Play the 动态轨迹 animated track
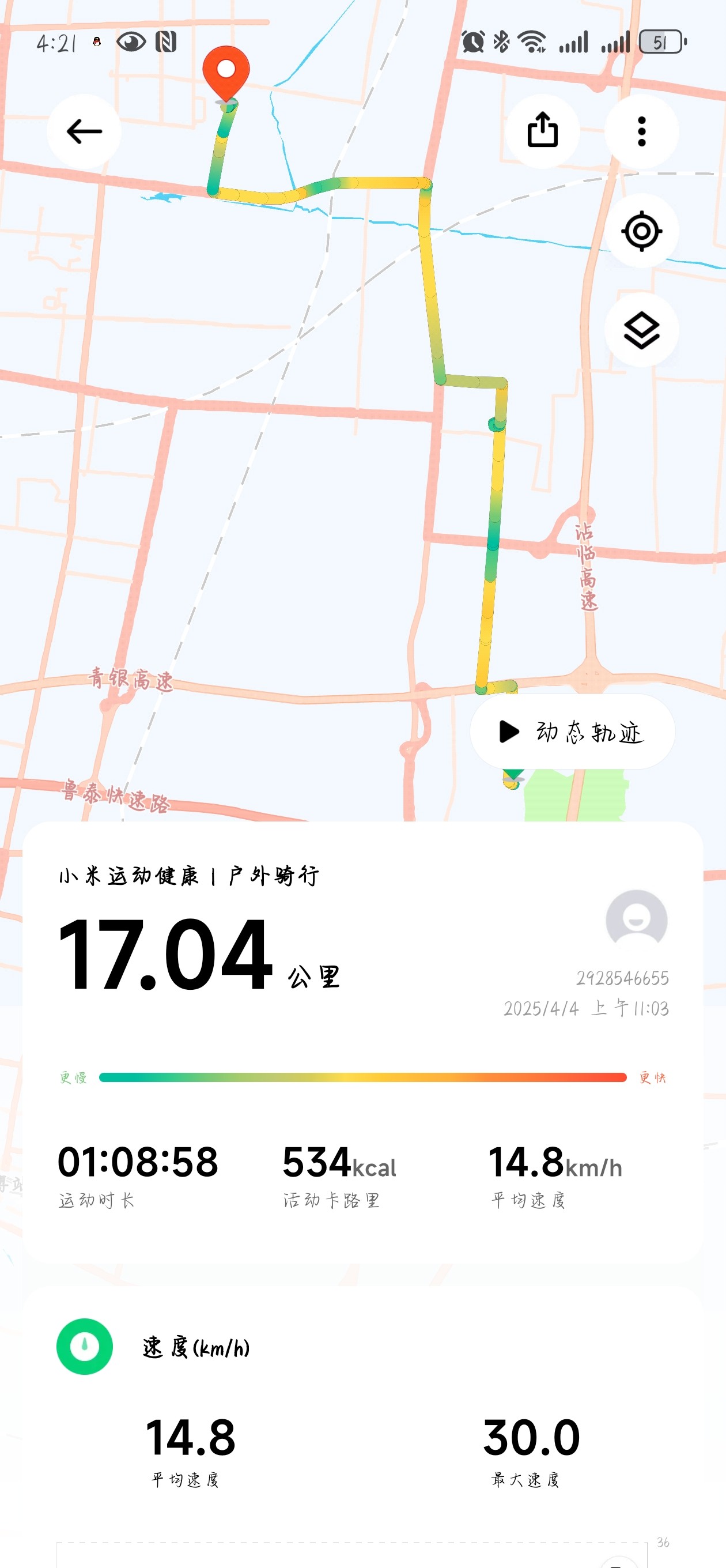 tap(572, 732)
